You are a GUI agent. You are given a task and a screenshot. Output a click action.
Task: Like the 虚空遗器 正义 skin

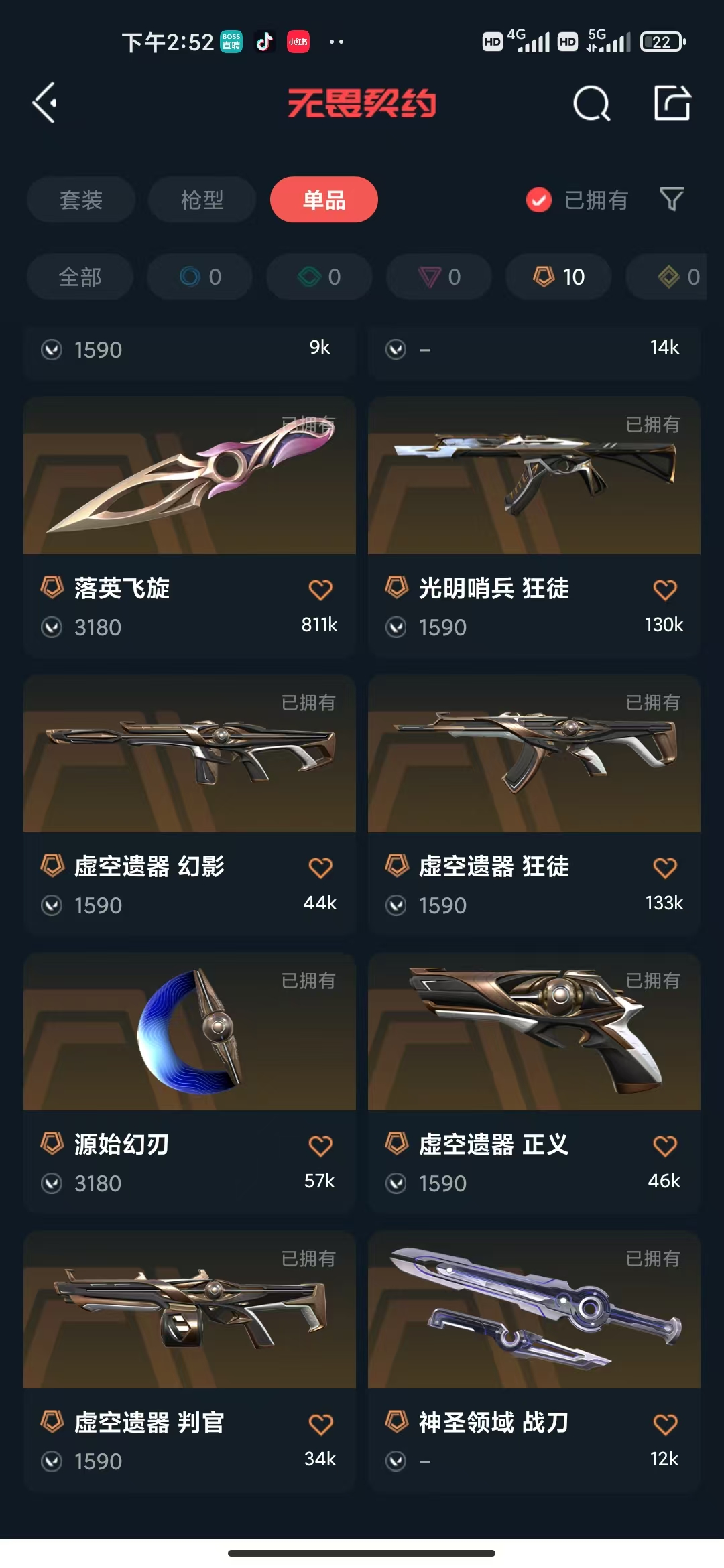[665, 1146]
